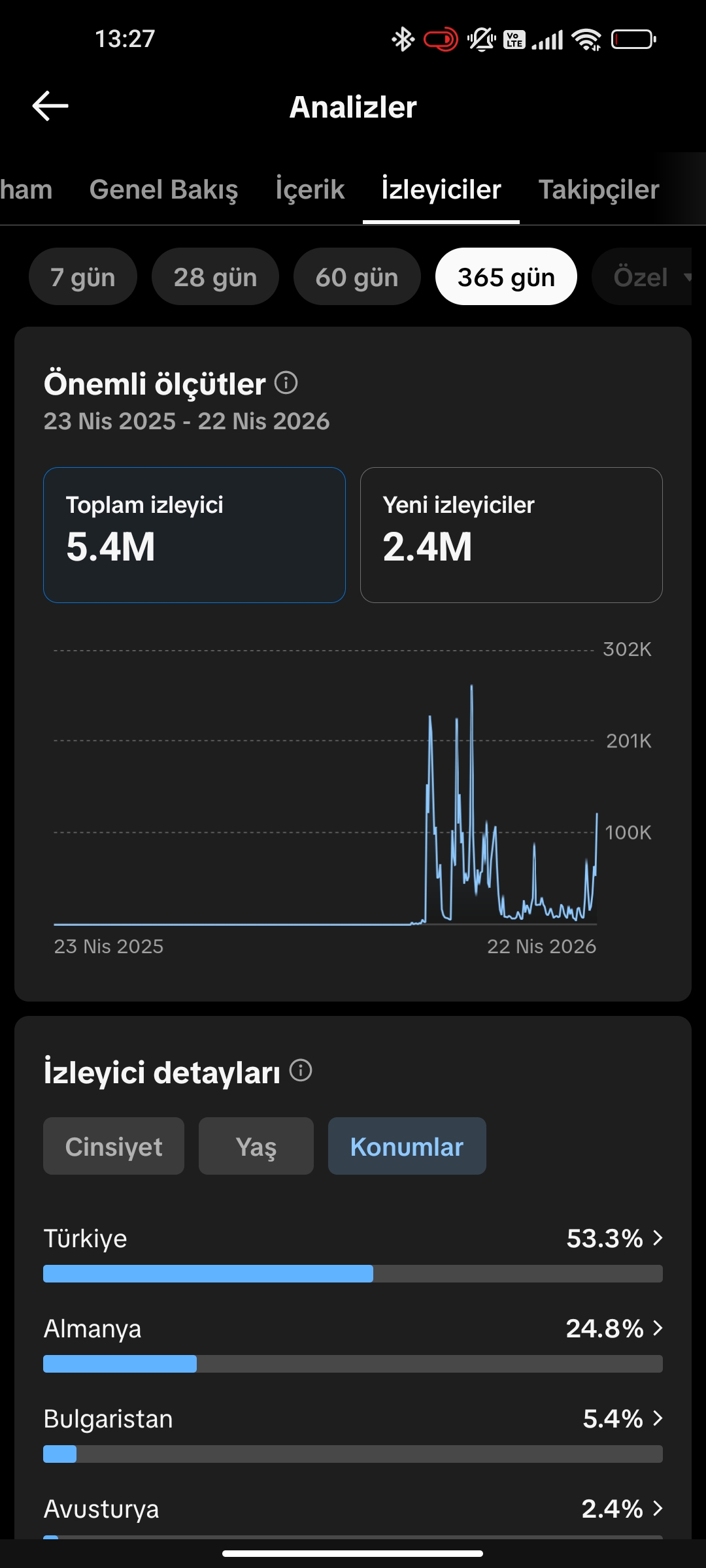Screen dimensions: 706x1568
Task: Select the 7 gün range chip
Action: click(x=83, y=276)
